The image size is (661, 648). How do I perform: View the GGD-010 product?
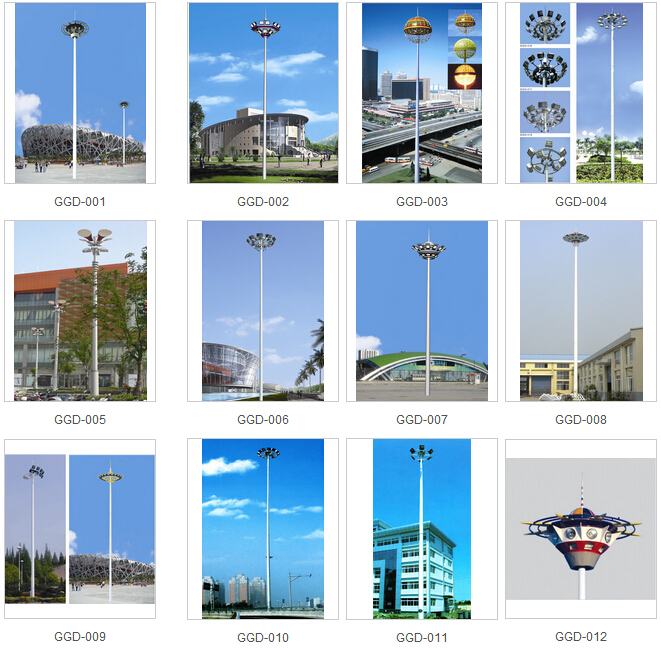[263, 528]
